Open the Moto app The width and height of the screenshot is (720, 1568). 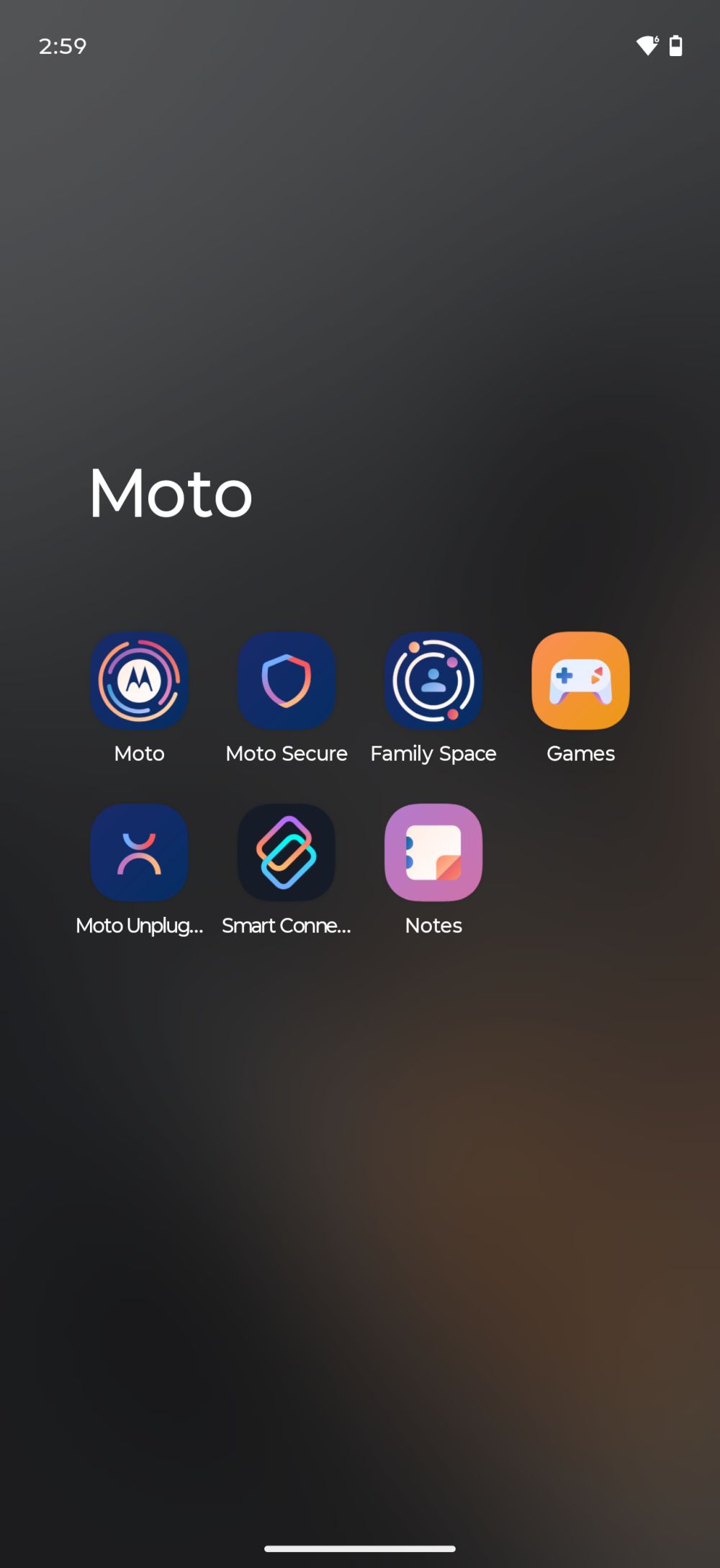(x=139, y=681)
